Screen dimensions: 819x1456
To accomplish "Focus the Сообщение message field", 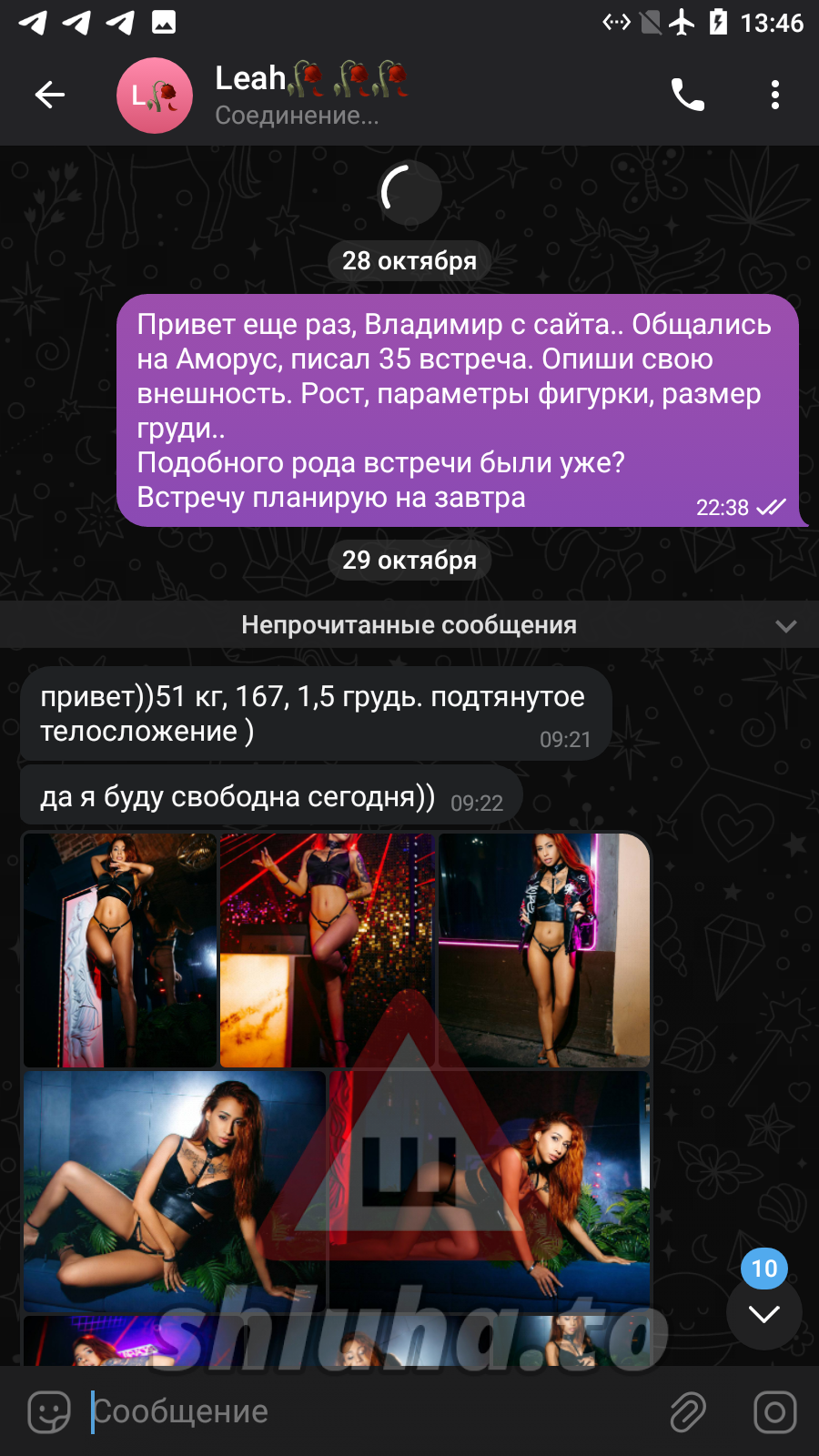I will pos(364,1411).
